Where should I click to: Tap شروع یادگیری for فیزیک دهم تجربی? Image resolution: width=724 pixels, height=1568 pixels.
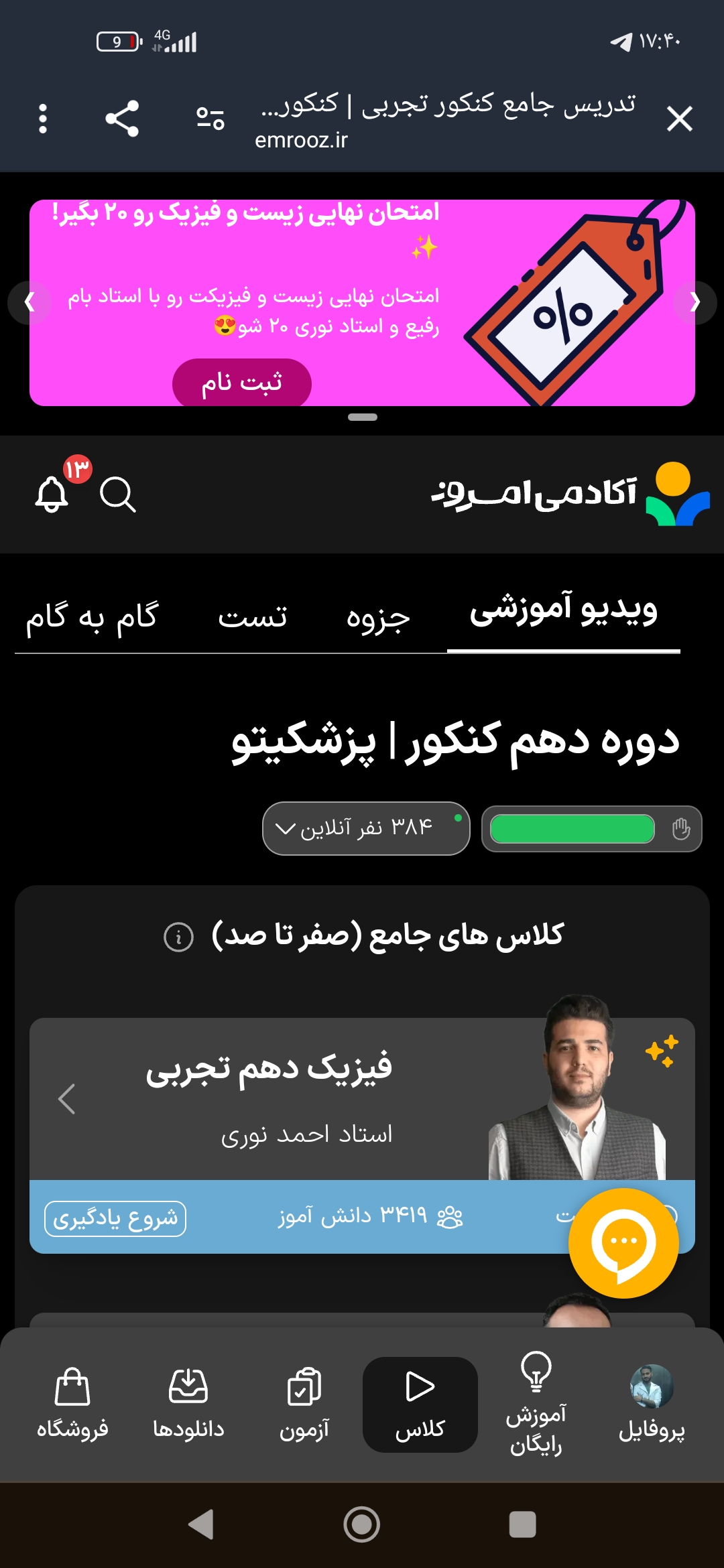115,1218
